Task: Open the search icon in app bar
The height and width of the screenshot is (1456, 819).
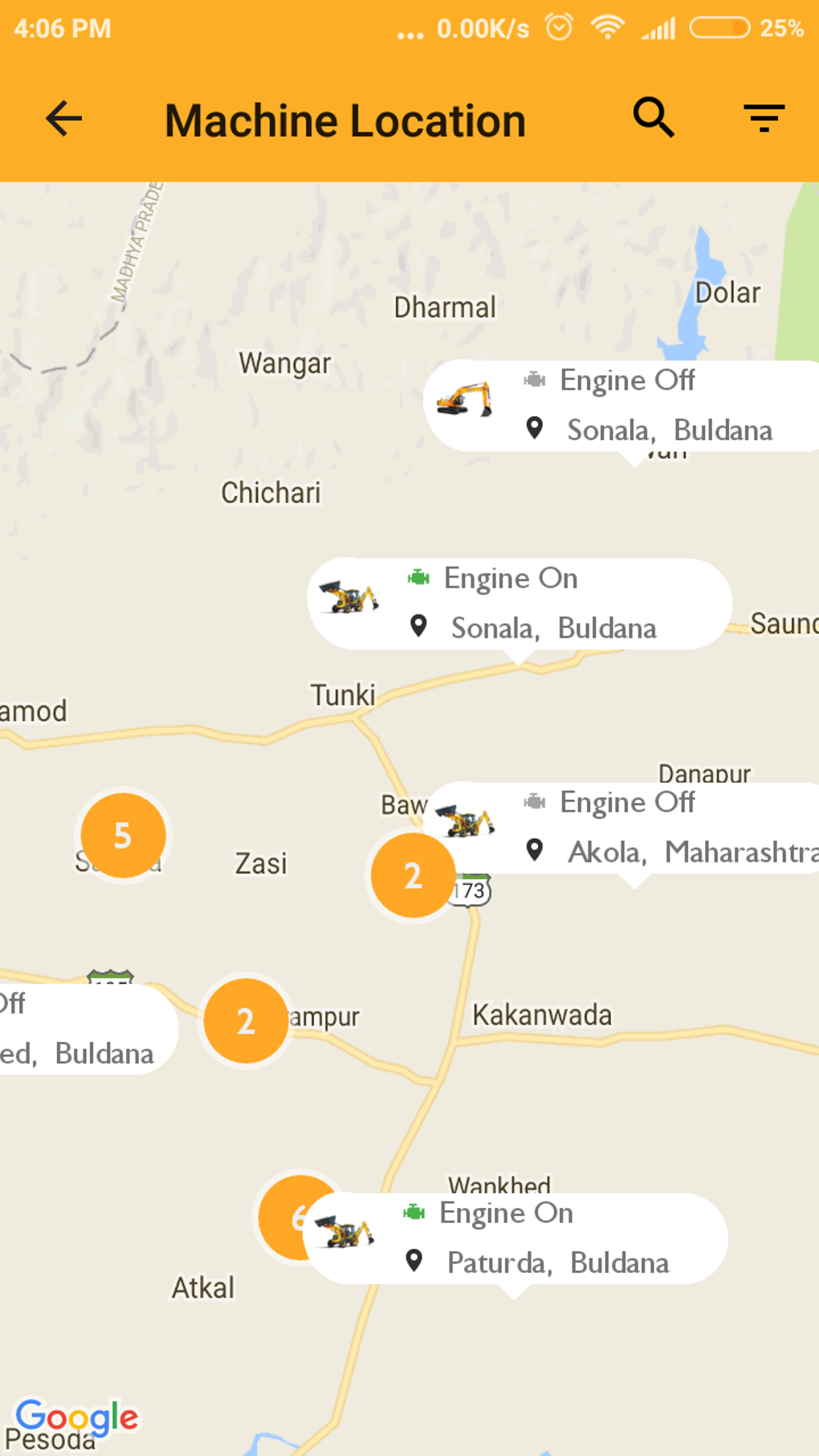Action: [654, 119]
